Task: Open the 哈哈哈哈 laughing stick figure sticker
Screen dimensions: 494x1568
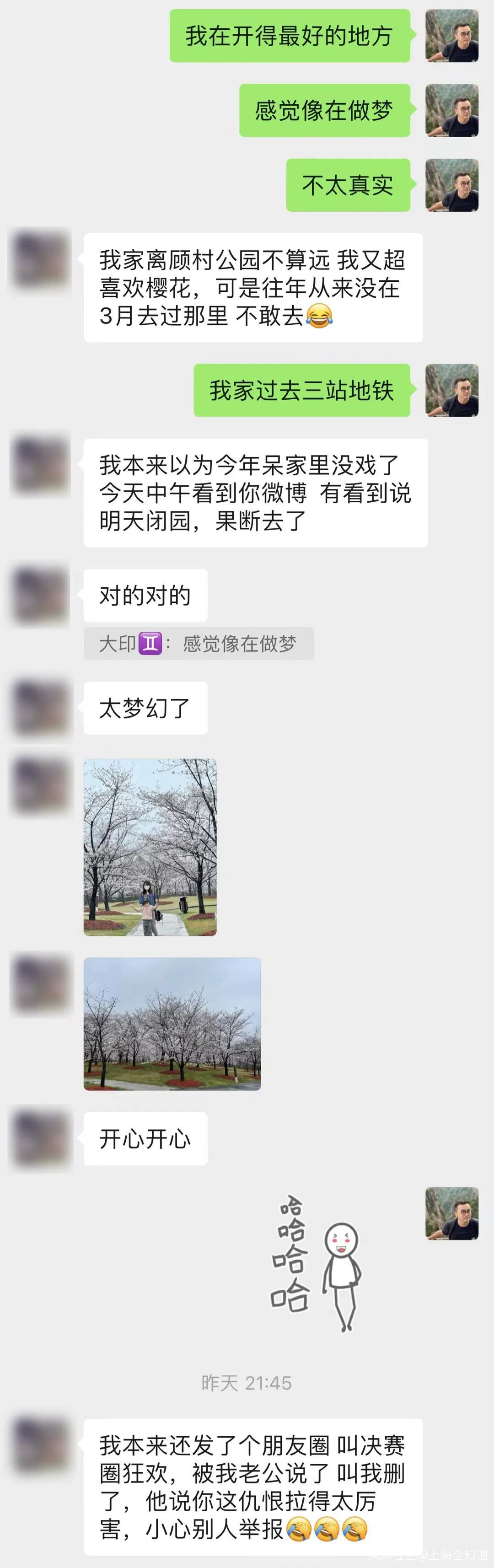Action: [316, 1264]
